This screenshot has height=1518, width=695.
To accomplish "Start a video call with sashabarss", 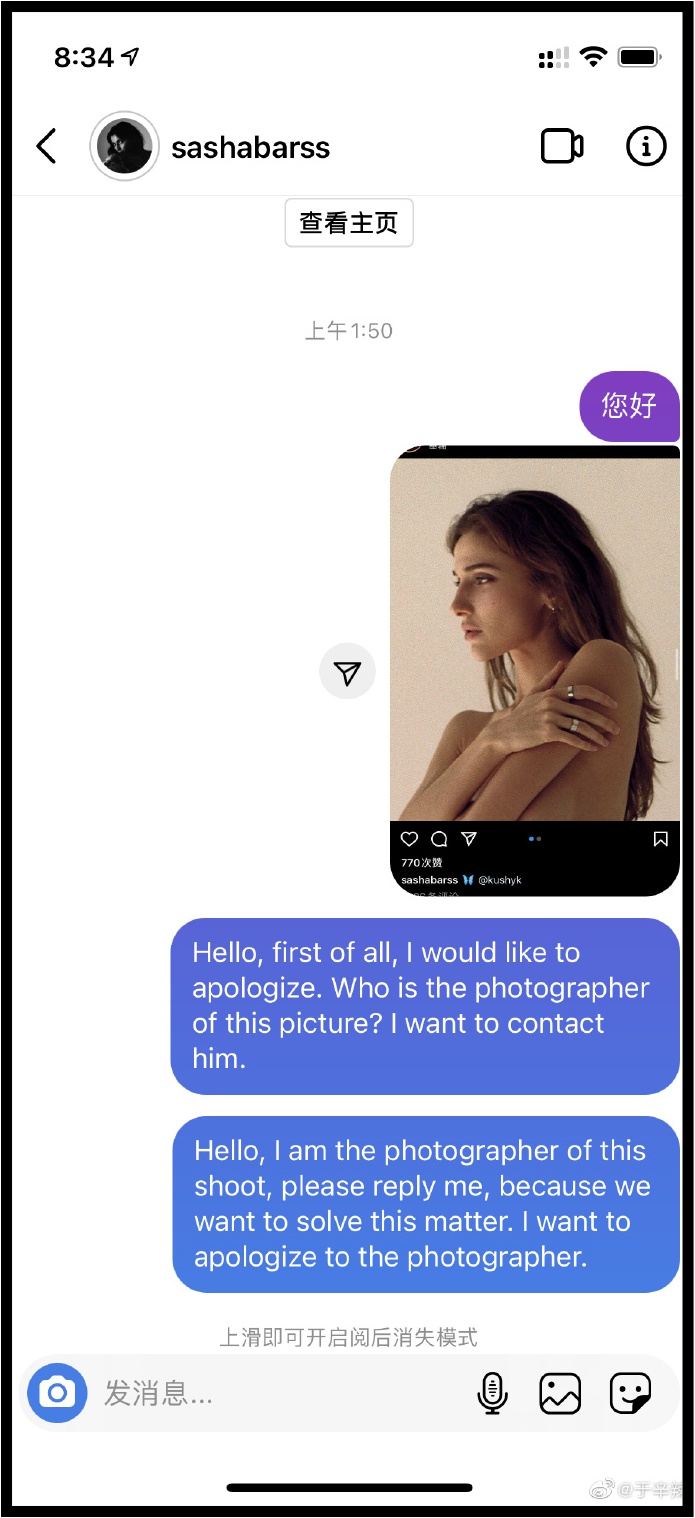I will (562, 146).
